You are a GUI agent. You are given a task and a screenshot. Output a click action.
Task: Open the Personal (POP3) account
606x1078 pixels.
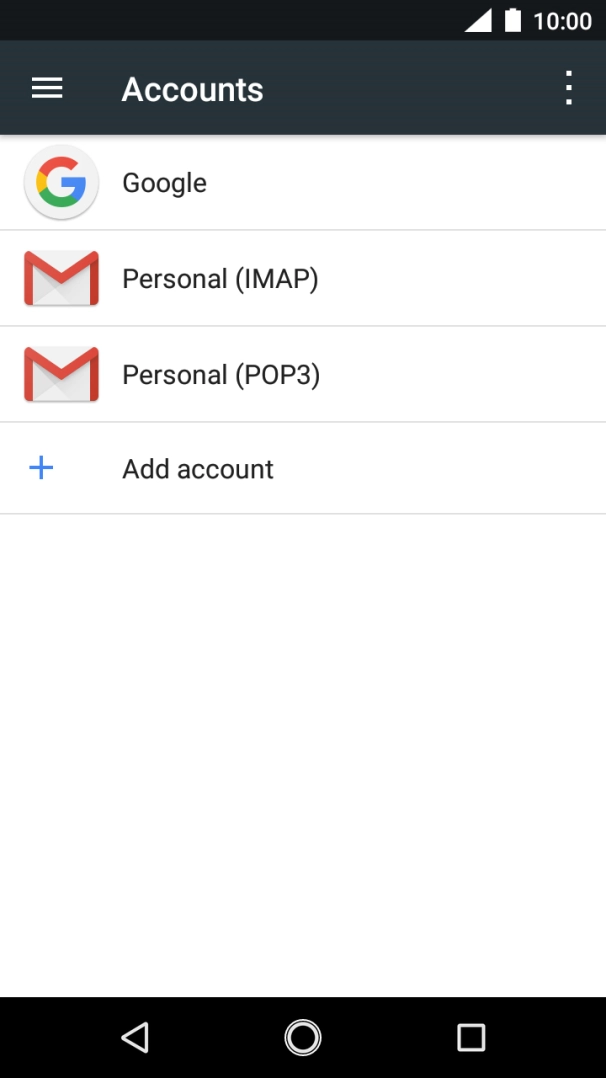tap(303, 375)
